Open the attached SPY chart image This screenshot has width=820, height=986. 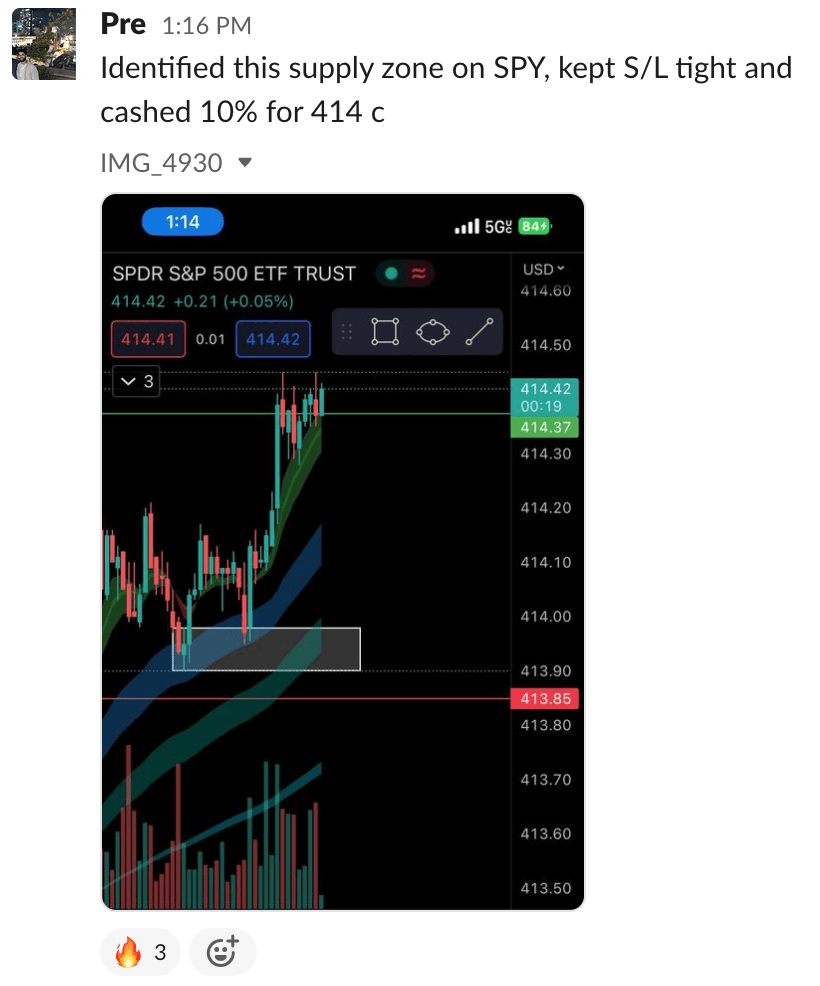[342, 551]
